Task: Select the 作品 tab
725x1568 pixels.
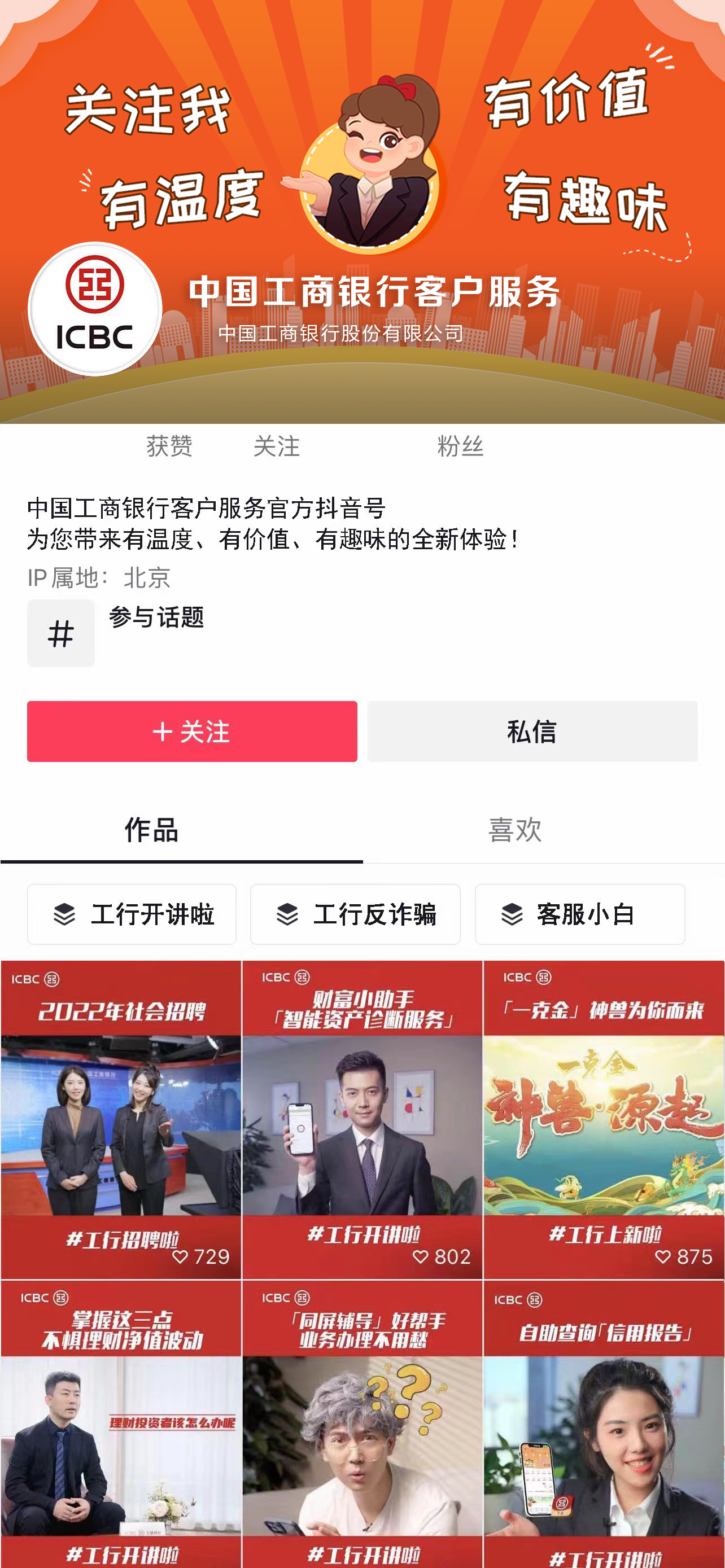Action: [x=151, y=830]
